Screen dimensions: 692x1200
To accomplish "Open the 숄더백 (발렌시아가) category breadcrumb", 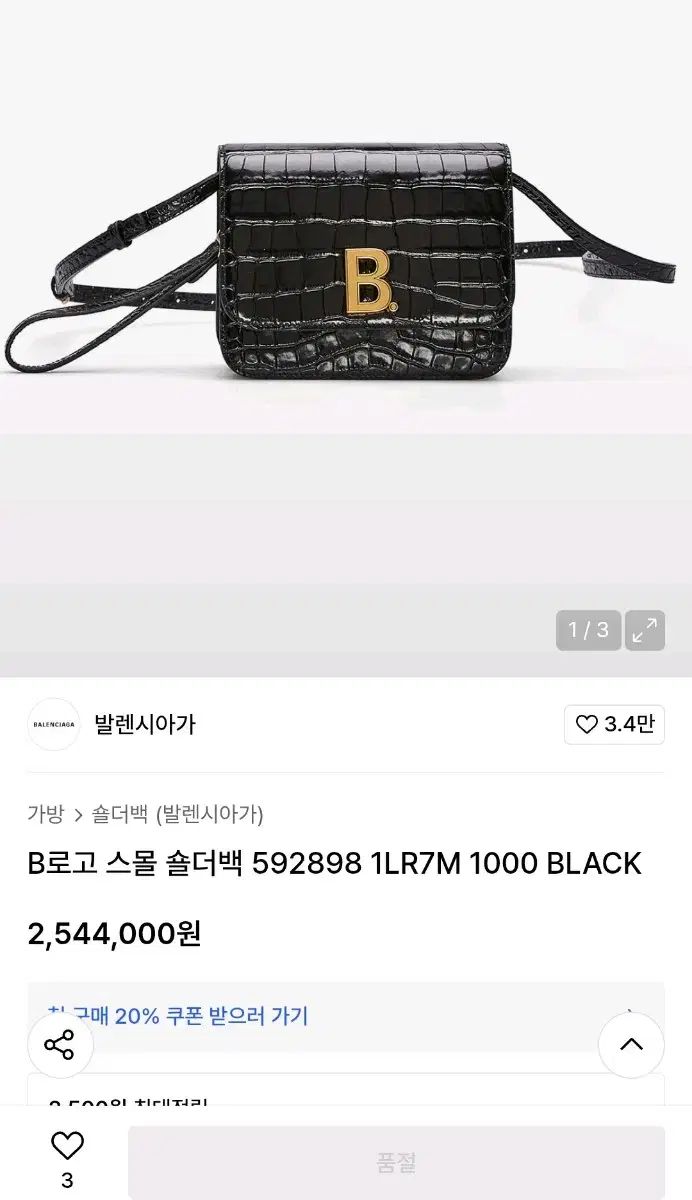I will (x=177, y=814).
